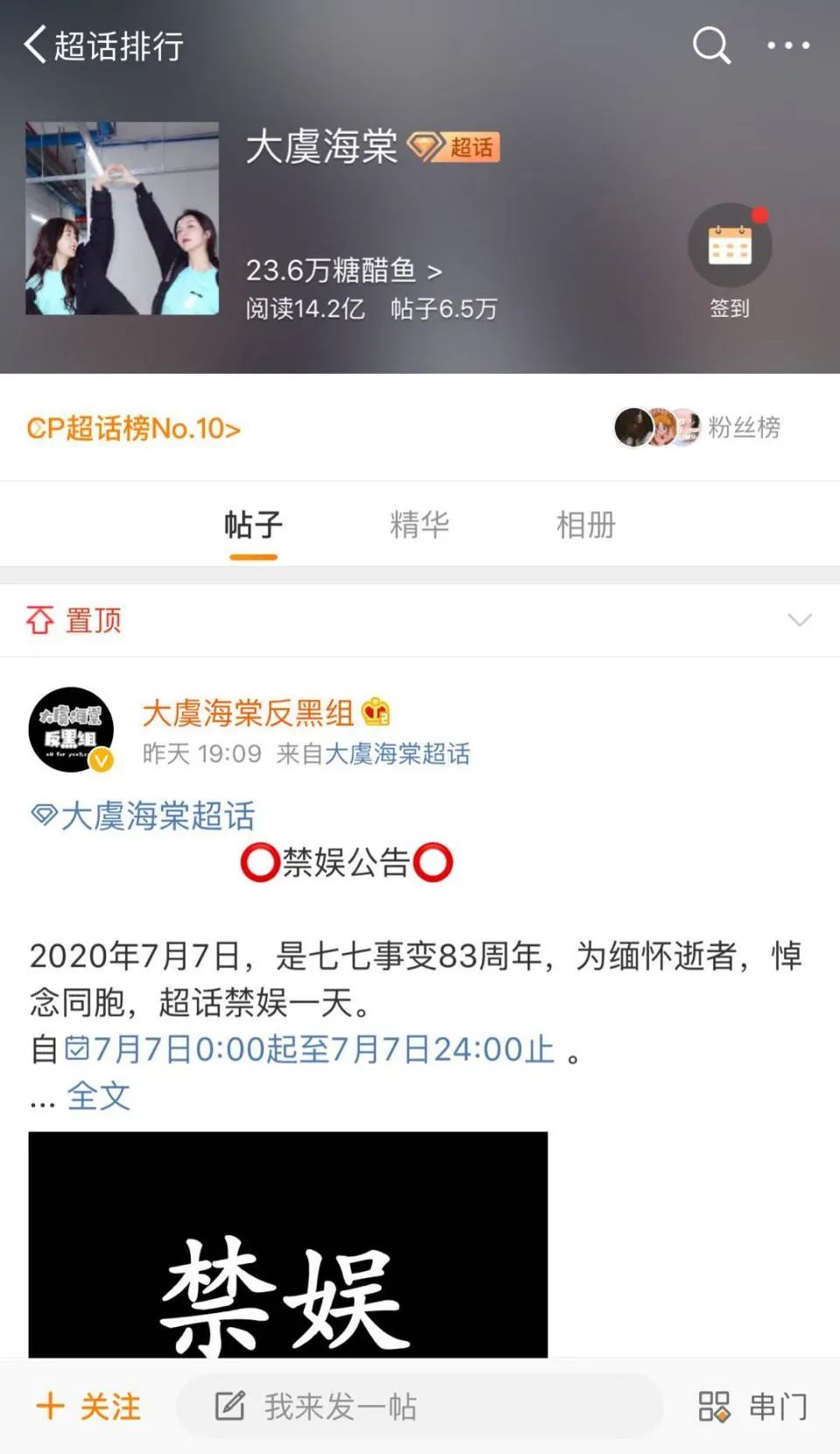Open the 23.6万糖醋鱼 followers list

343,270
